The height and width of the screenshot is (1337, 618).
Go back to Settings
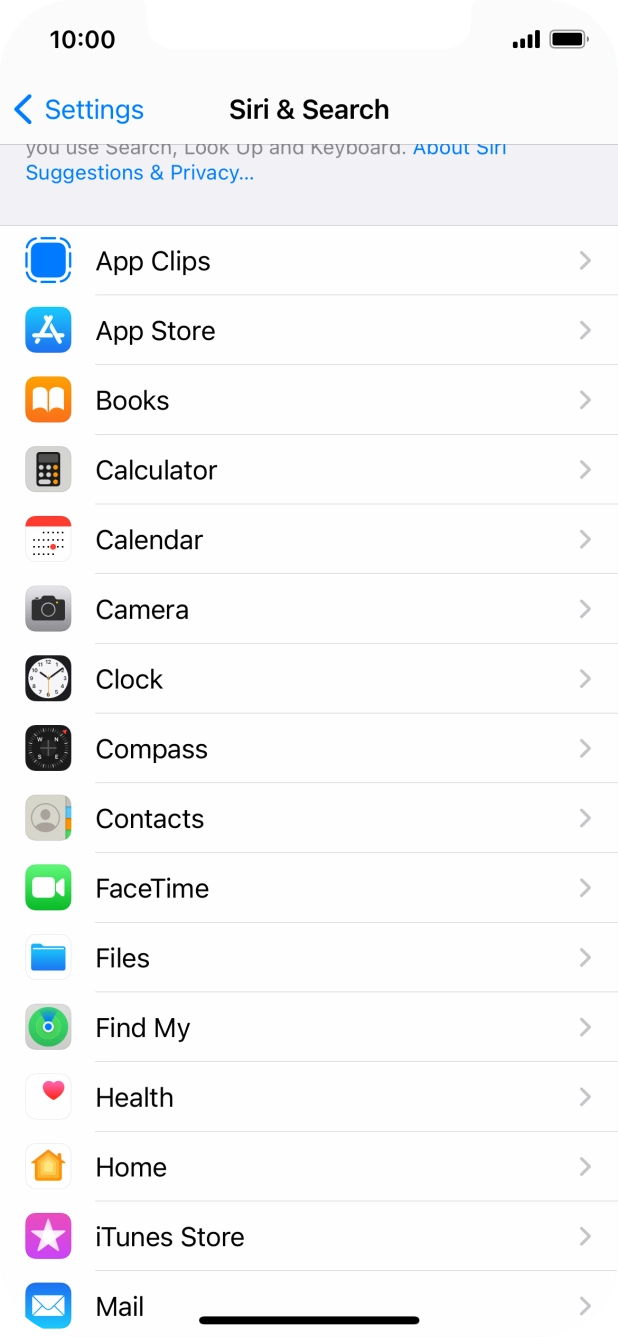pyautogui.click(x=79, y=110)
